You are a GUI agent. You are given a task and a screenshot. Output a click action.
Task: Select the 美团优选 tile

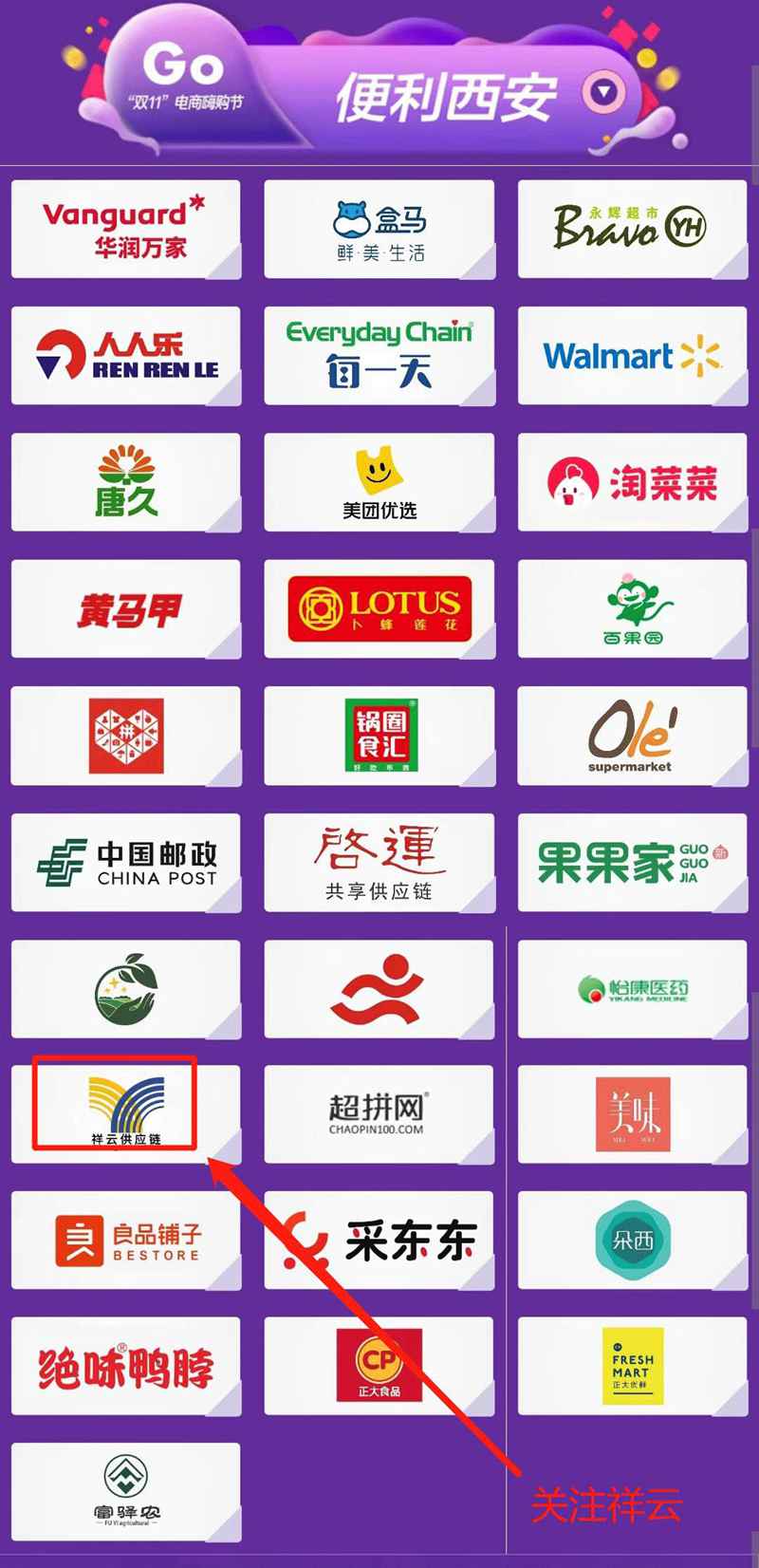(x=379, y=482)
